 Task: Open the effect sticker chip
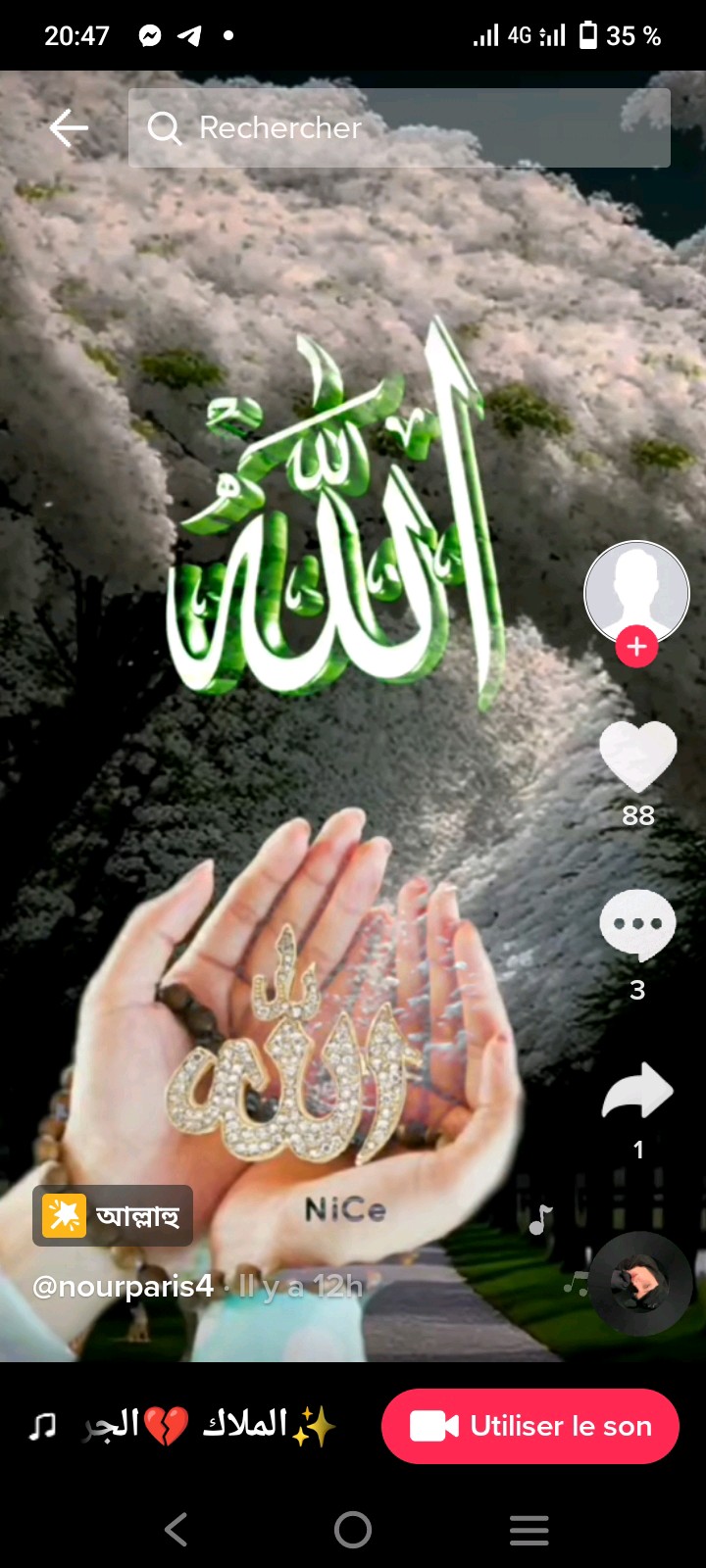point(113,1216)
